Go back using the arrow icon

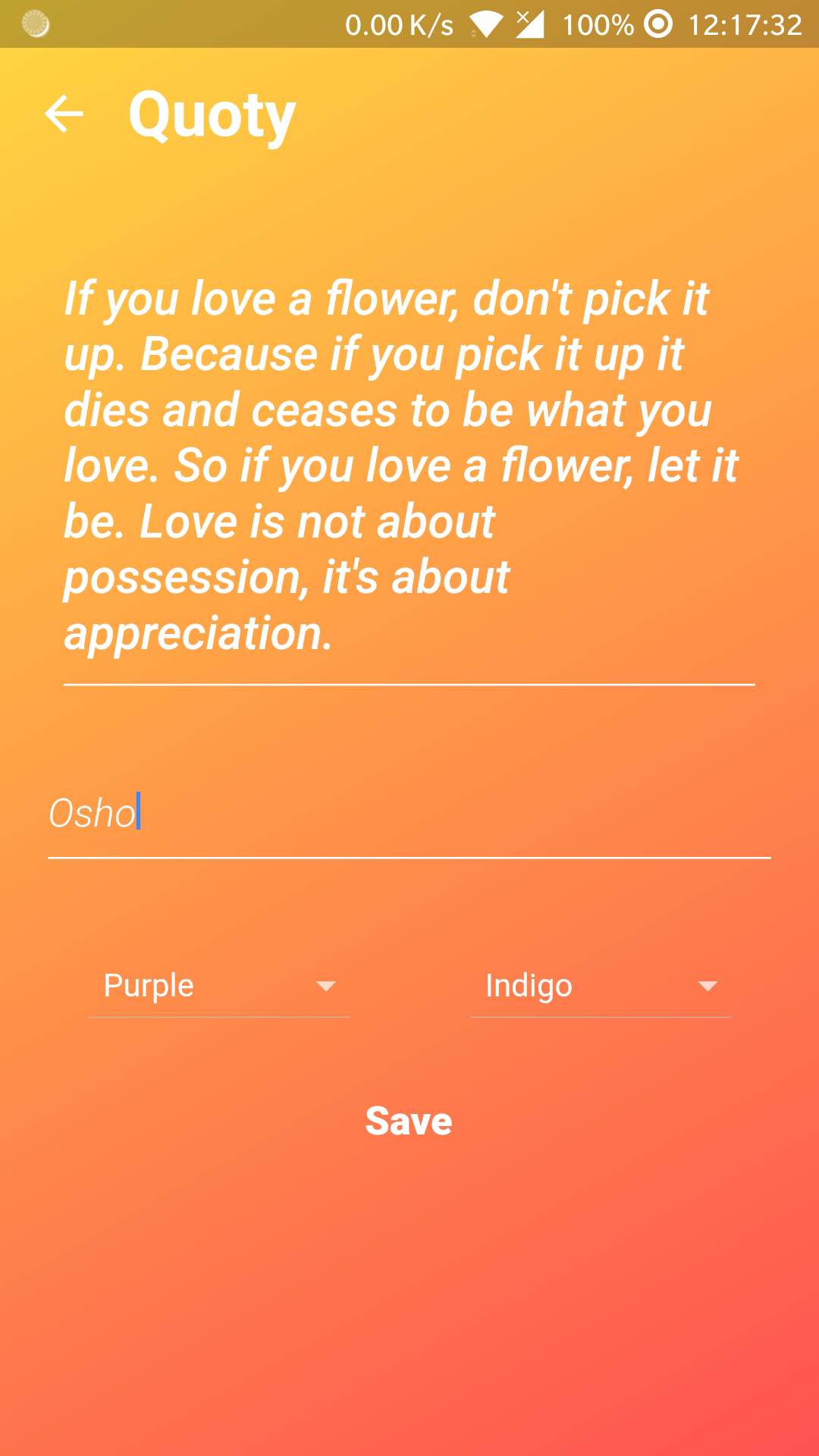point(64,115)
